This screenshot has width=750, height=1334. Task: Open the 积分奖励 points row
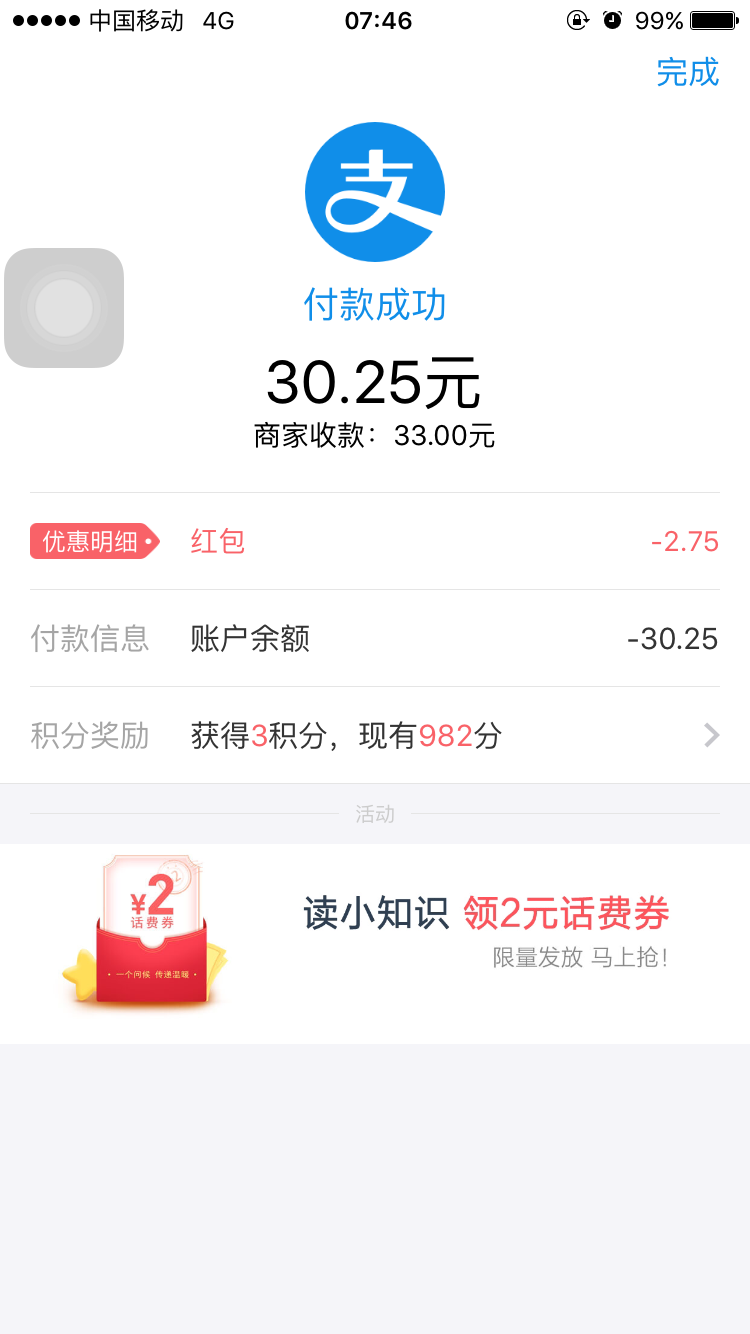coord(375,736)
